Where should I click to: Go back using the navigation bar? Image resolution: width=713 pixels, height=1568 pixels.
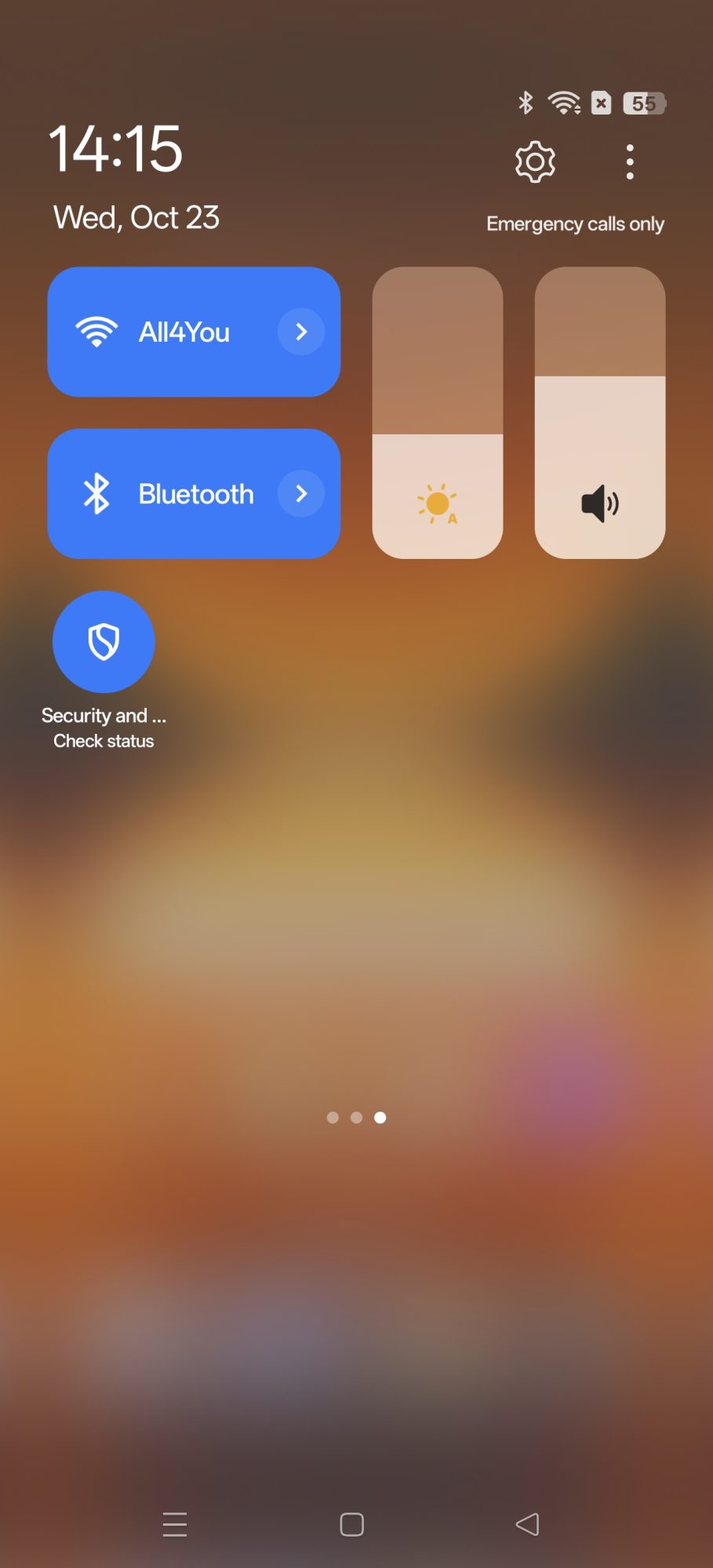tap(527, 1524)
